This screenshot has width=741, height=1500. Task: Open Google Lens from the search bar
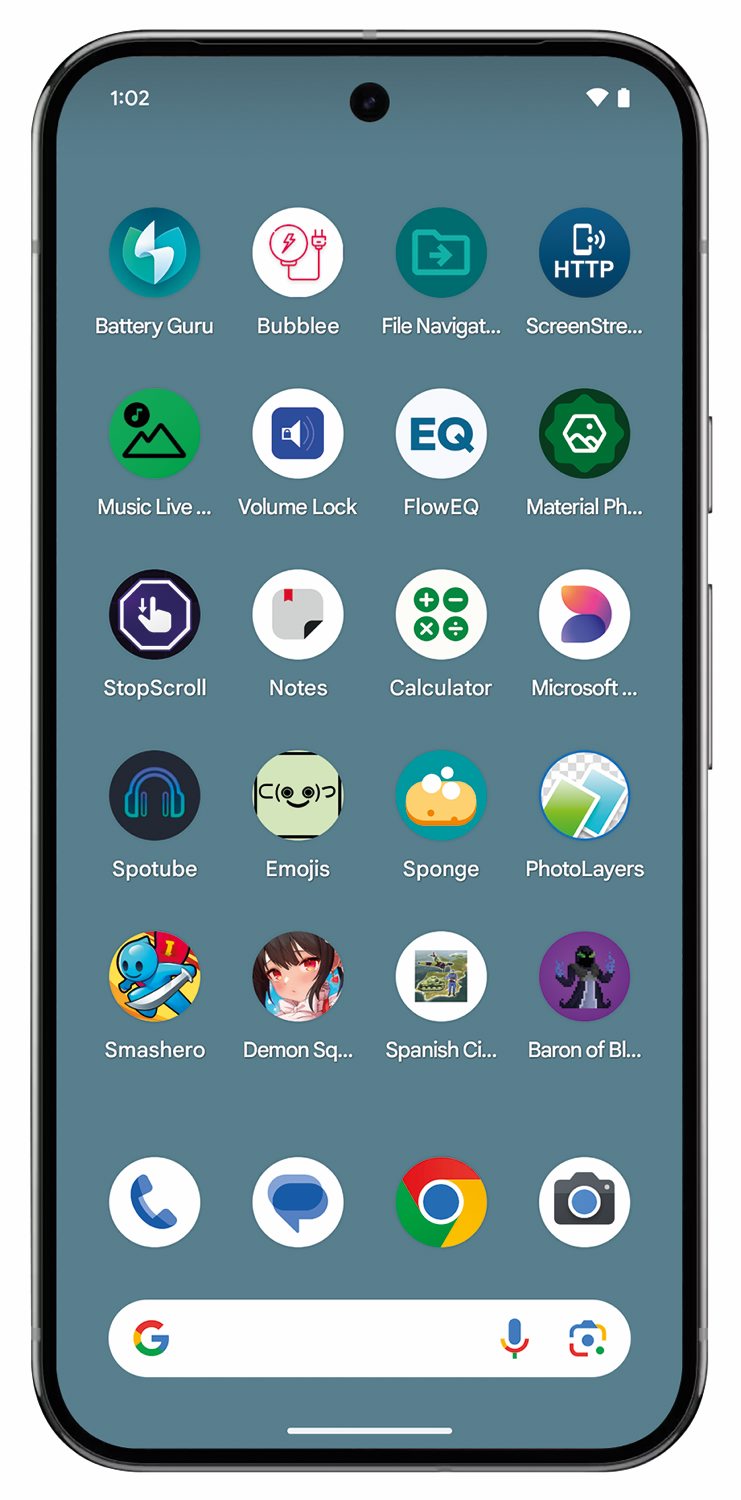click(587, 1338)
